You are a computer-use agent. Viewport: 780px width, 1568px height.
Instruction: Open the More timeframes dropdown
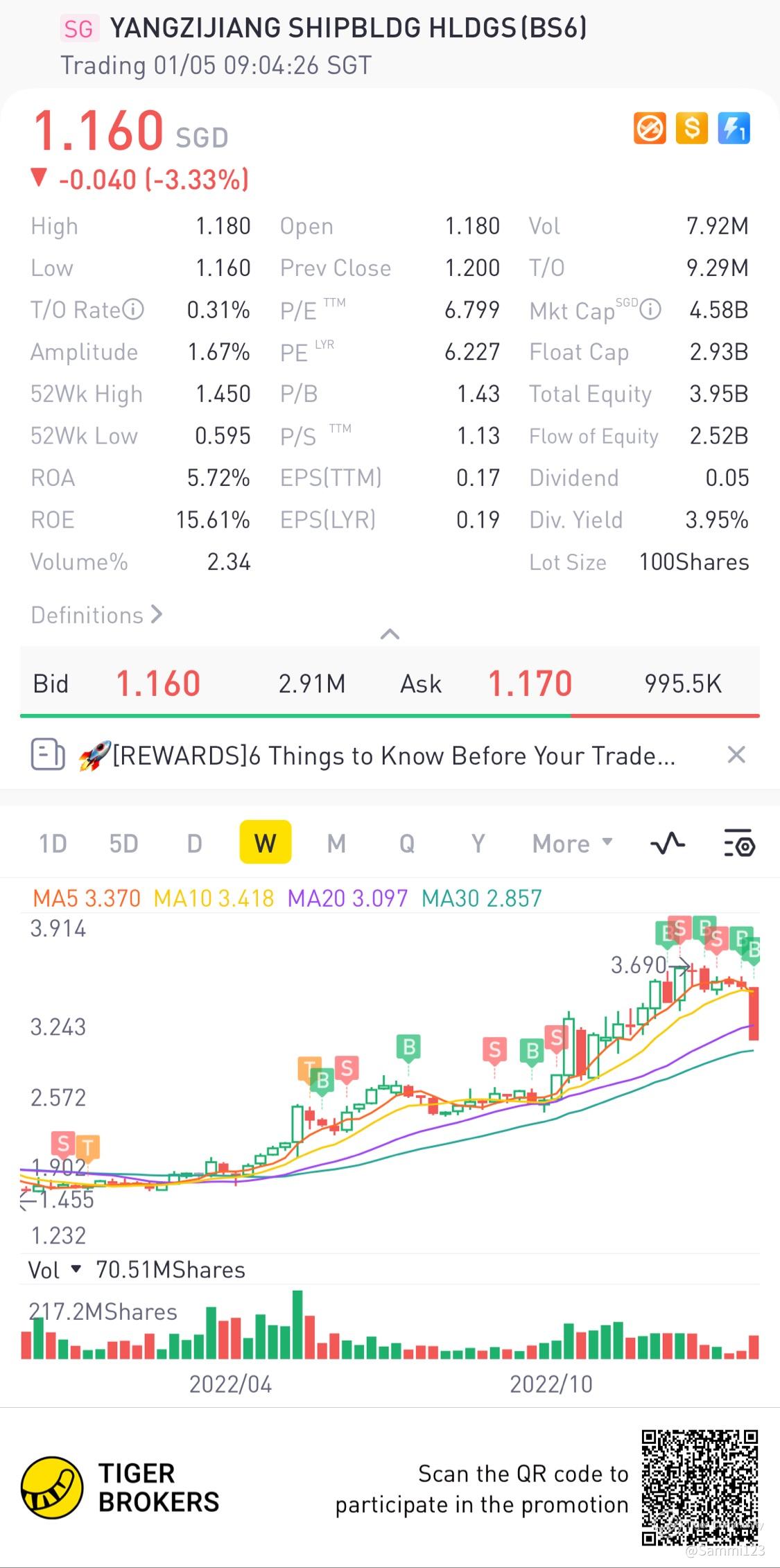(571, 844)
